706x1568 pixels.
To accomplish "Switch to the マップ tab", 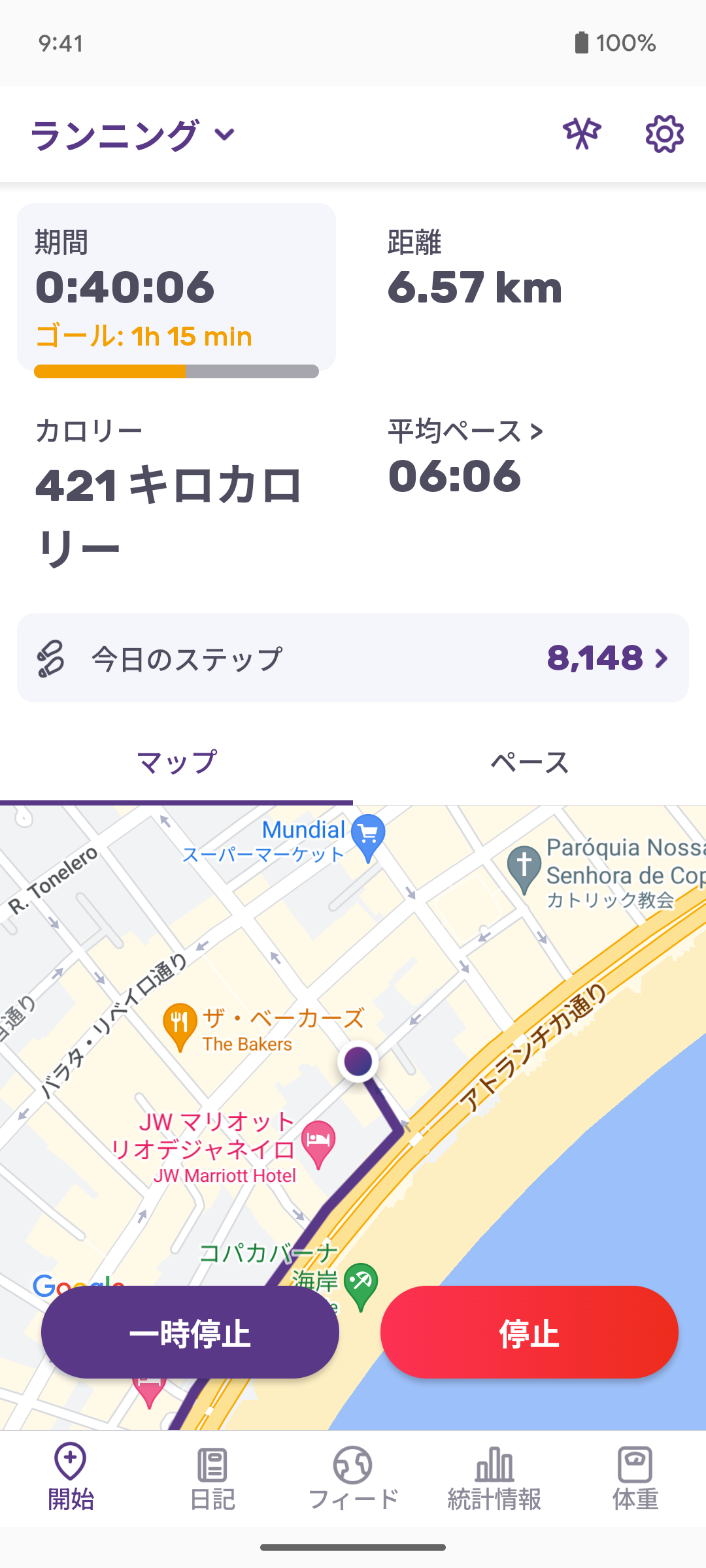I will 176,762.
